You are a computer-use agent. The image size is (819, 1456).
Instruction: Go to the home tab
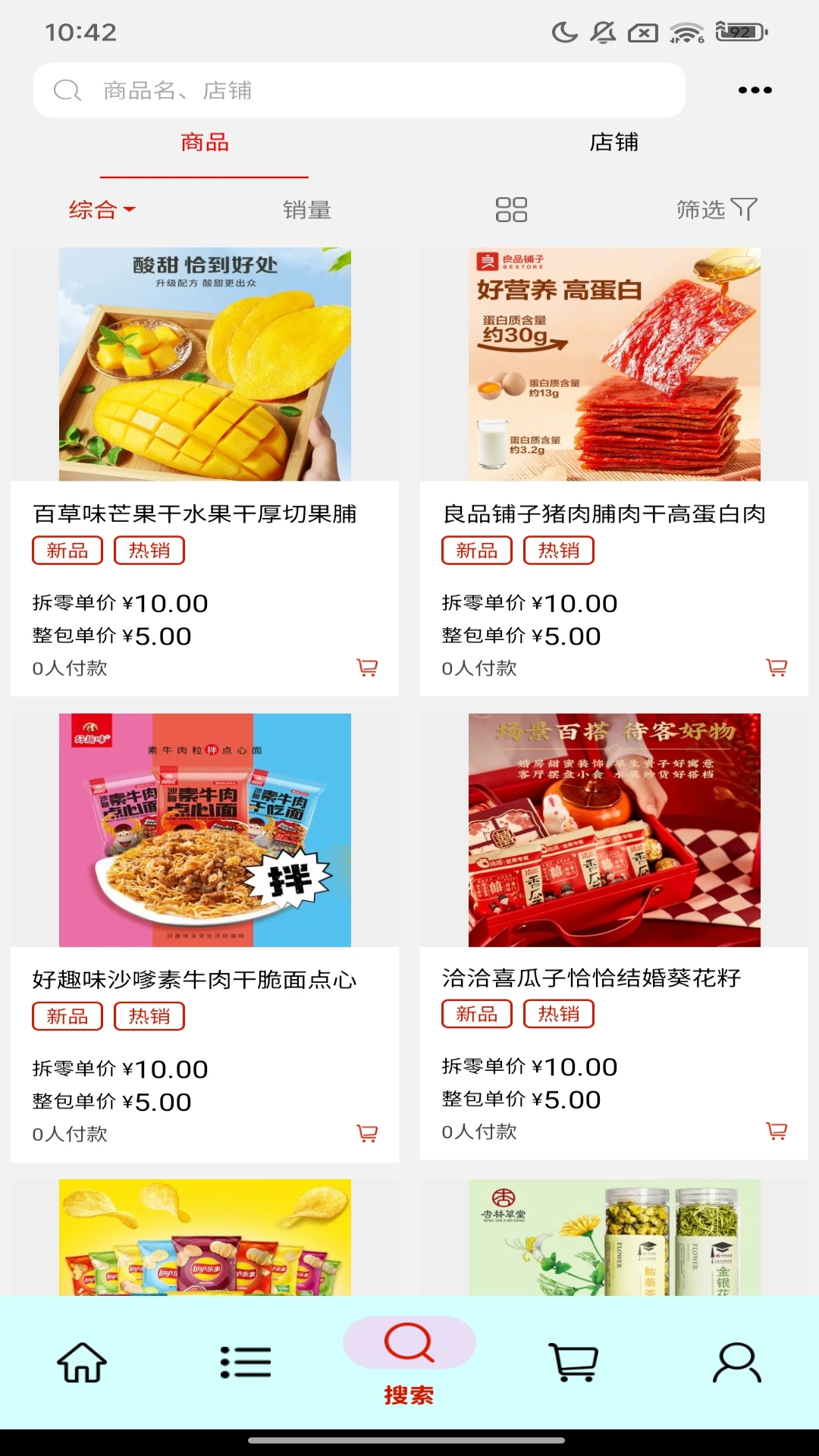82,1363
